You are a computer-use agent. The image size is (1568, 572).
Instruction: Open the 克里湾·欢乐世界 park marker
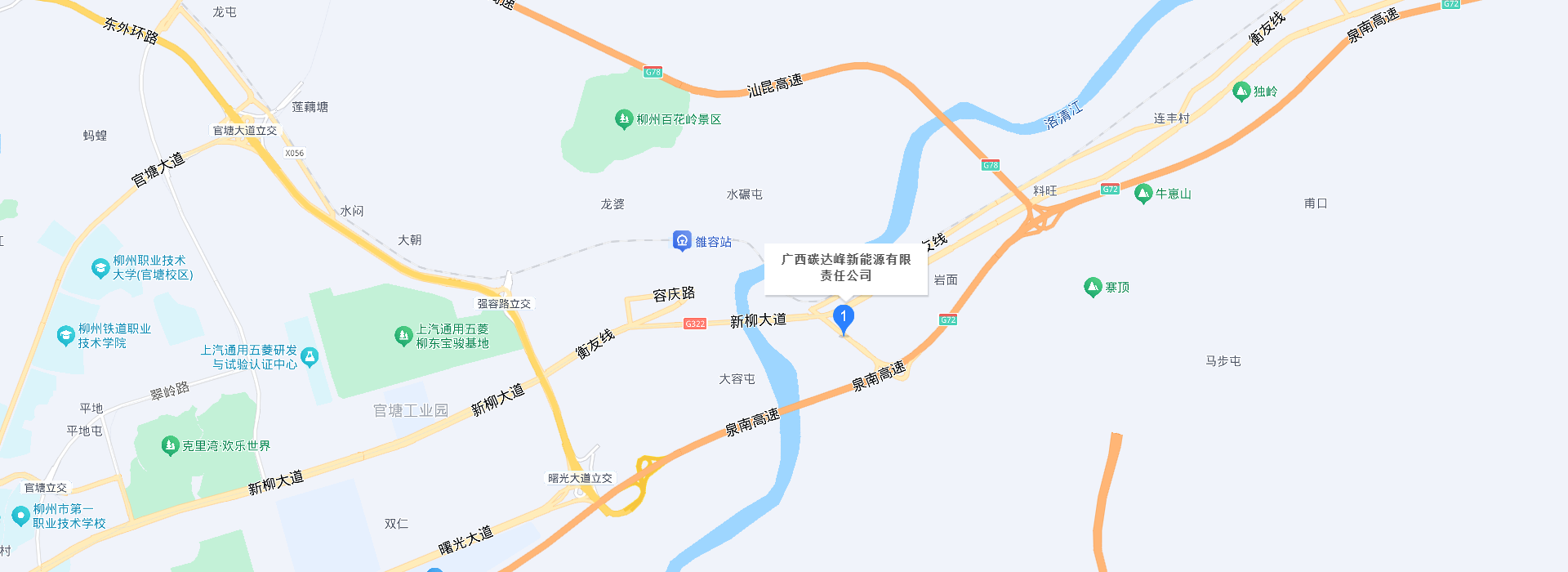(170, 445)
